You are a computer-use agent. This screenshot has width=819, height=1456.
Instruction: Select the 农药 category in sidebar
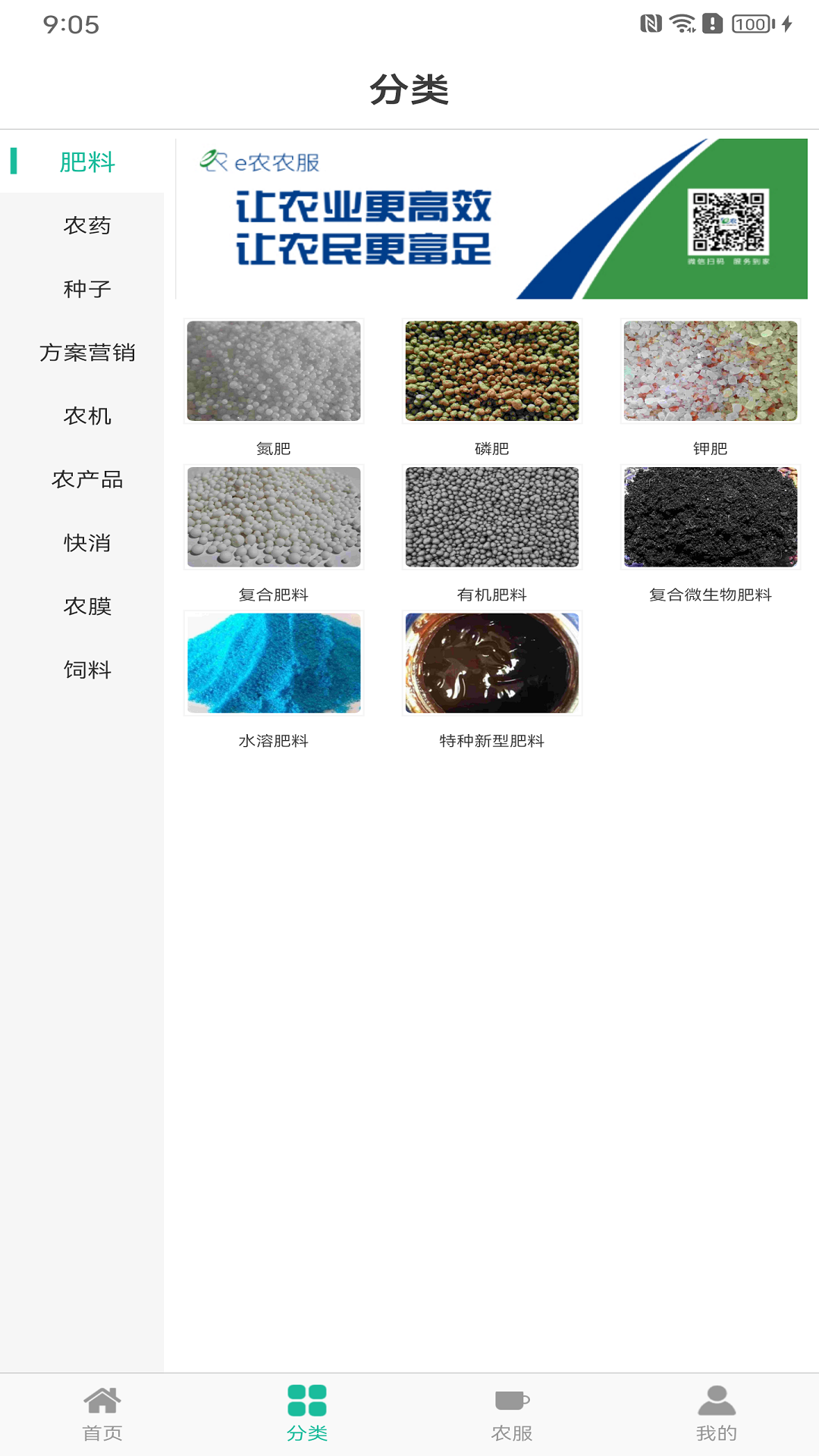tap(87, 225)
